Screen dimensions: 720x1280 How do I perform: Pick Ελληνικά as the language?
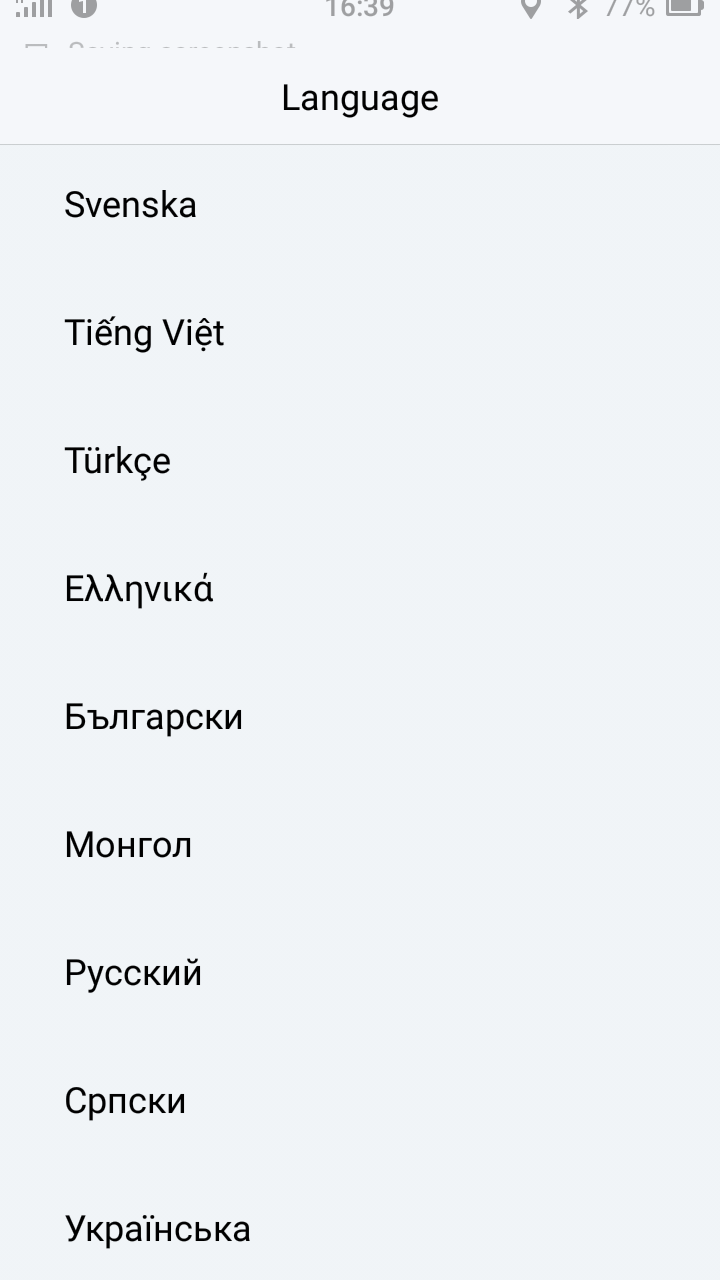pyautogui.click(x=360, y=589)
